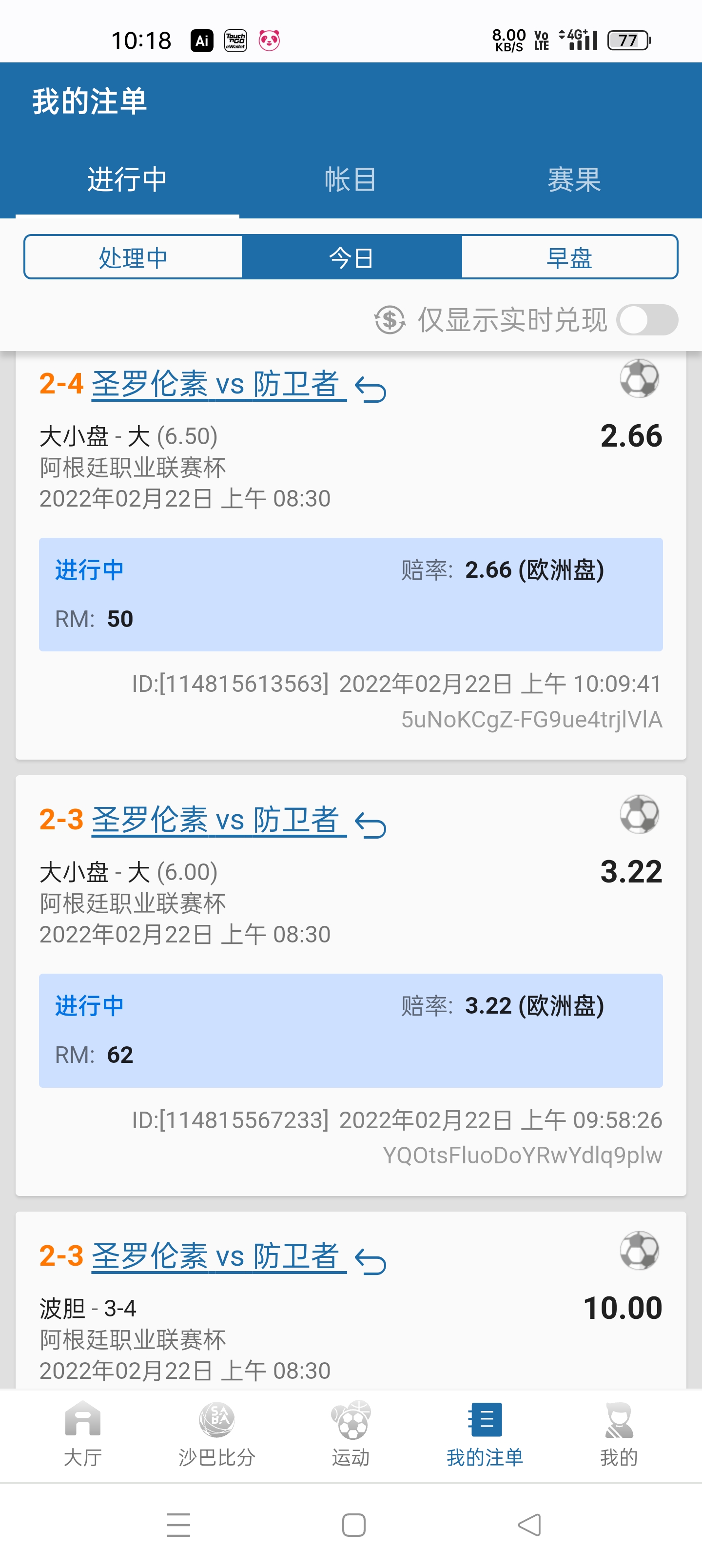Open the 我的 profile tab
Image resolution: width=702 pixels, height=1568 pixels.
(619, 1431)
